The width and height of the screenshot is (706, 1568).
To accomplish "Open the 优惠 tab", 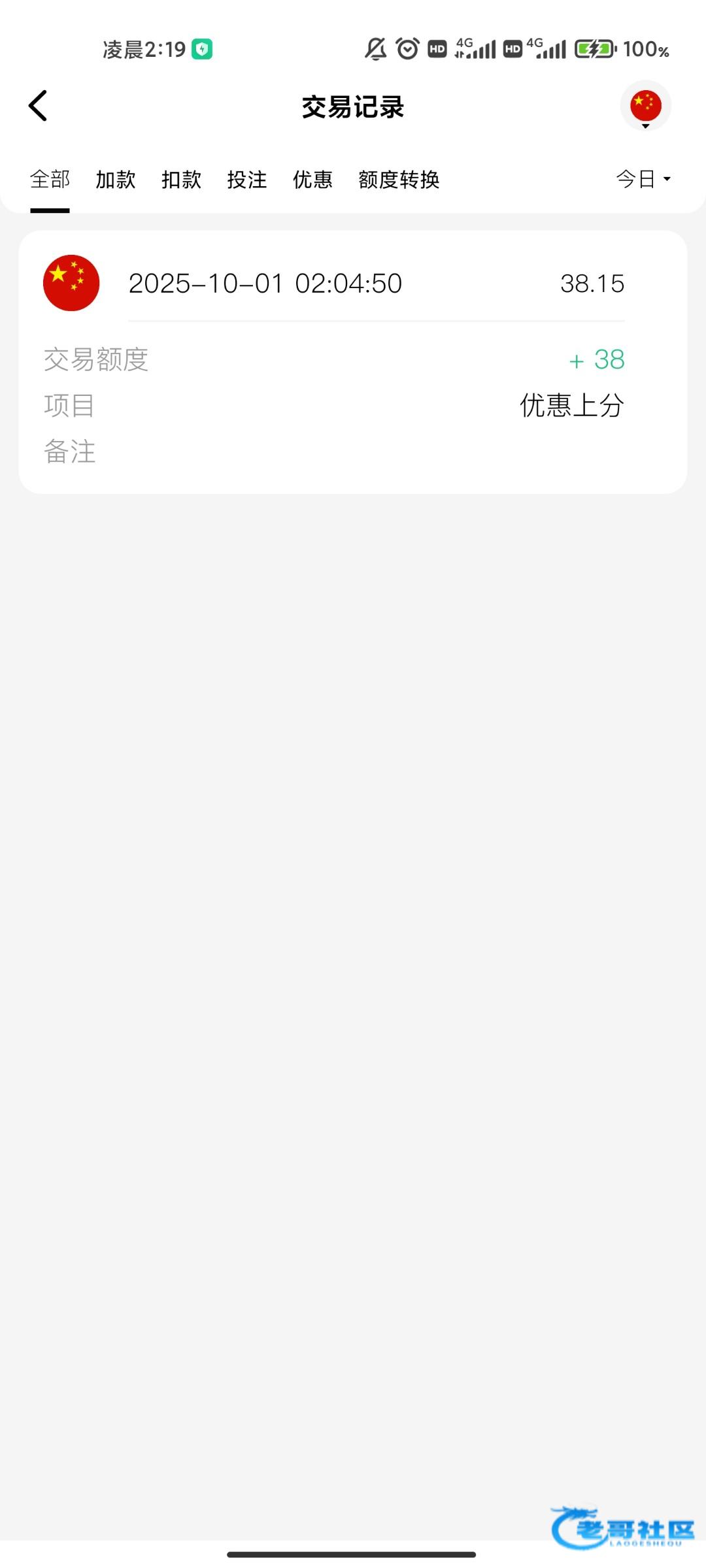I will click(312, 180).
